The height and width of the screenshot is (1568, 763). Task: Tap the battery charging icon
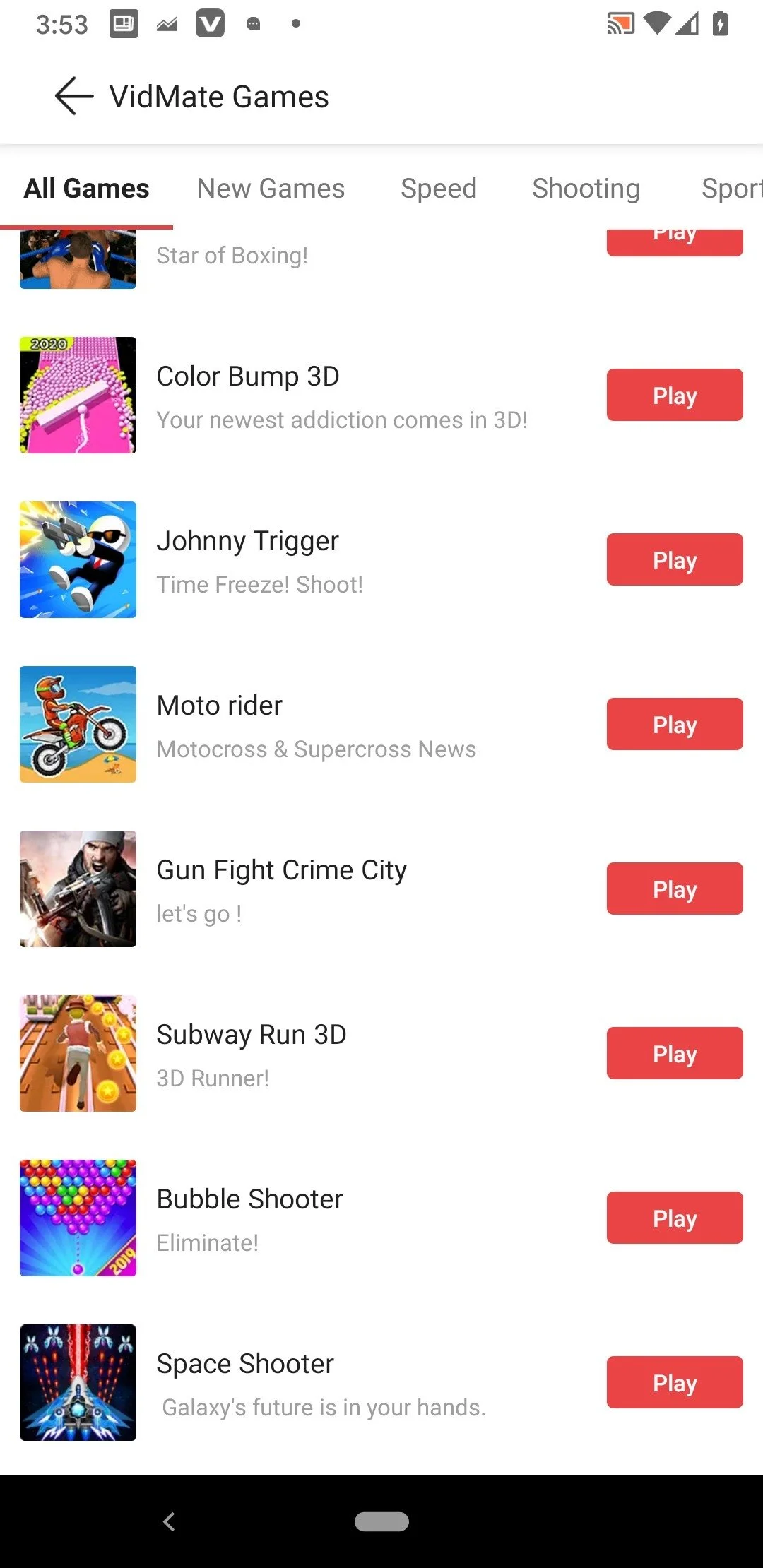click(x=721, y=23)
